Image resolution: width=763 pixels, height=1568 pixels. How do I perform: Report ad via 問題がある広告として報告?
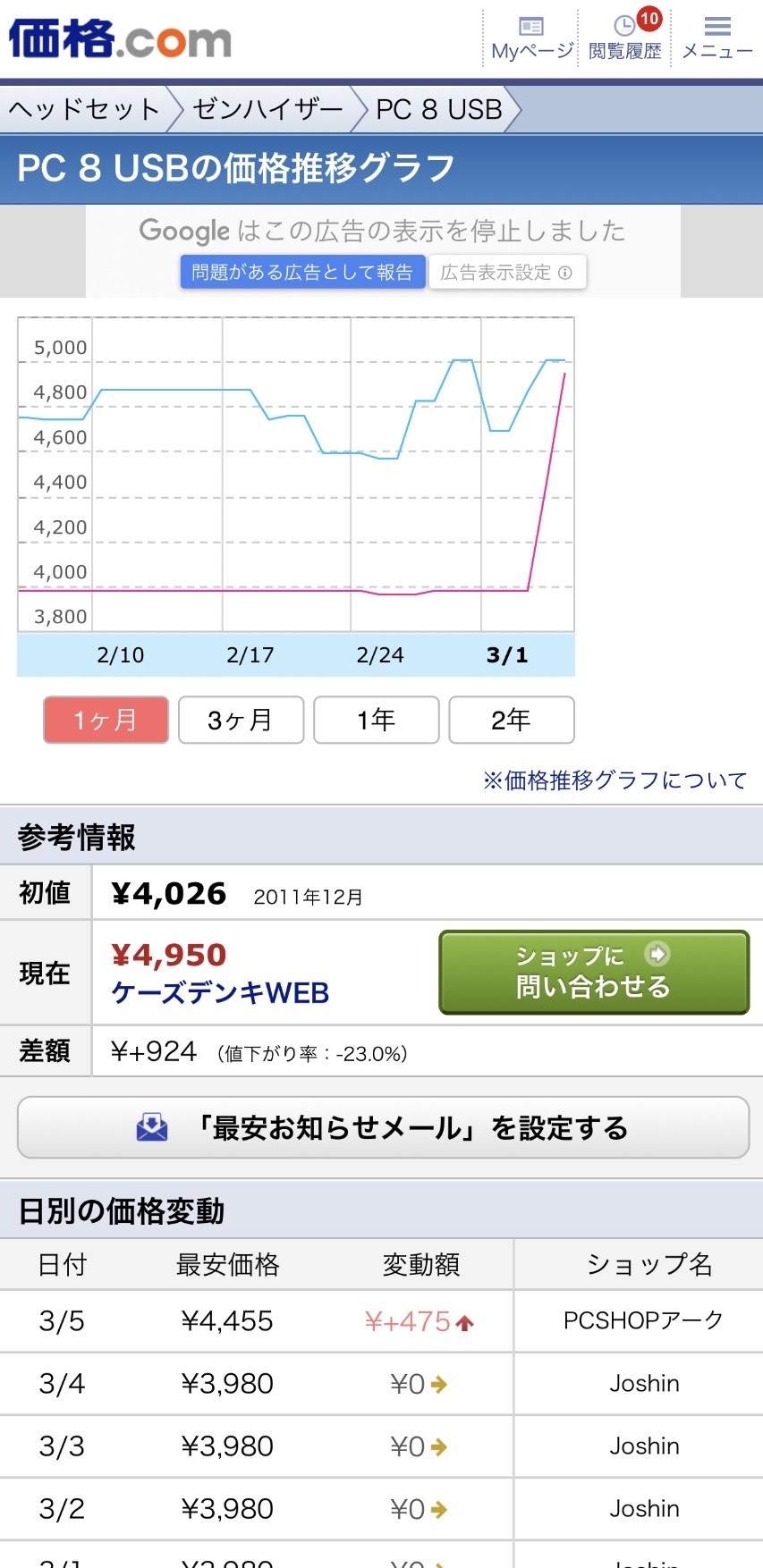point(302,273)
